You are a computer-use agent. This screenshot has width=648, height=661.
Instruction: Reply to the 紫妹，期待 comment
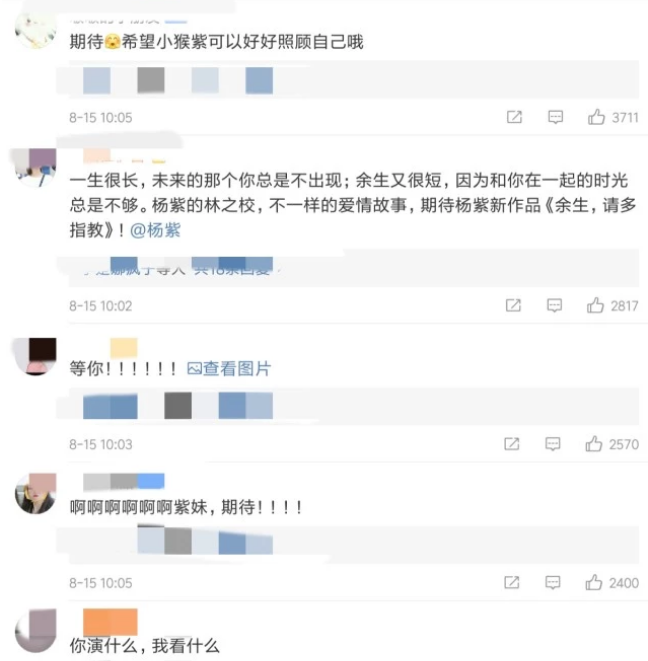click(555, 582)
